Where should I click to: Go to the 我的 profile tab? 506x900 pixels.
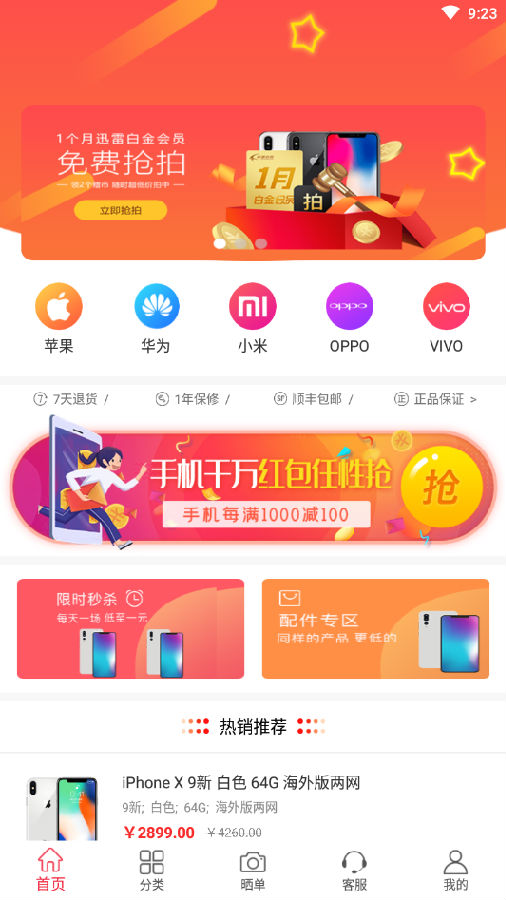click(456, 870)
